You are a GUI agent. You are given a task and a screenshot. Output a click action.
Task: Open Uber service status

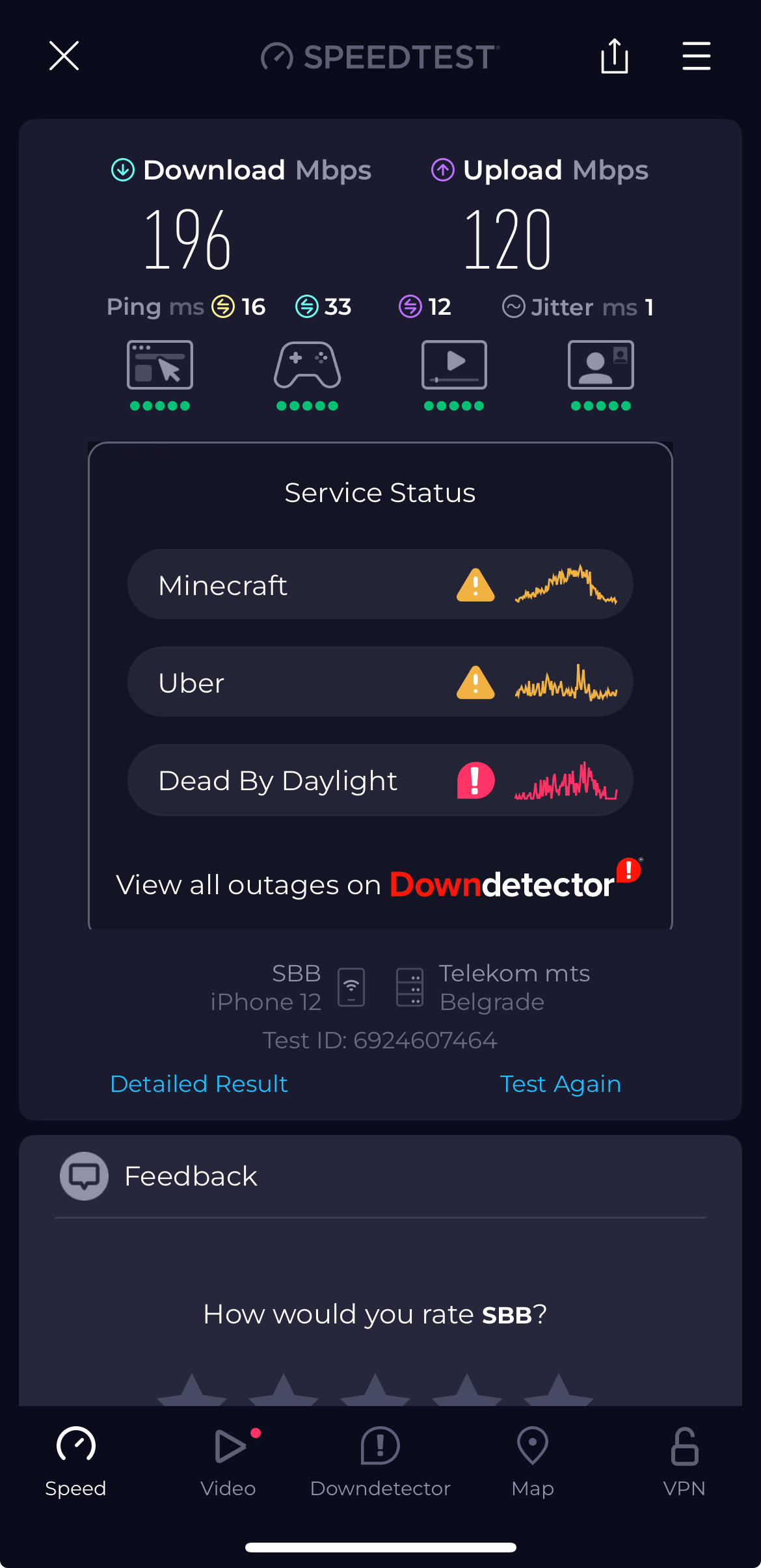point(380,682)
